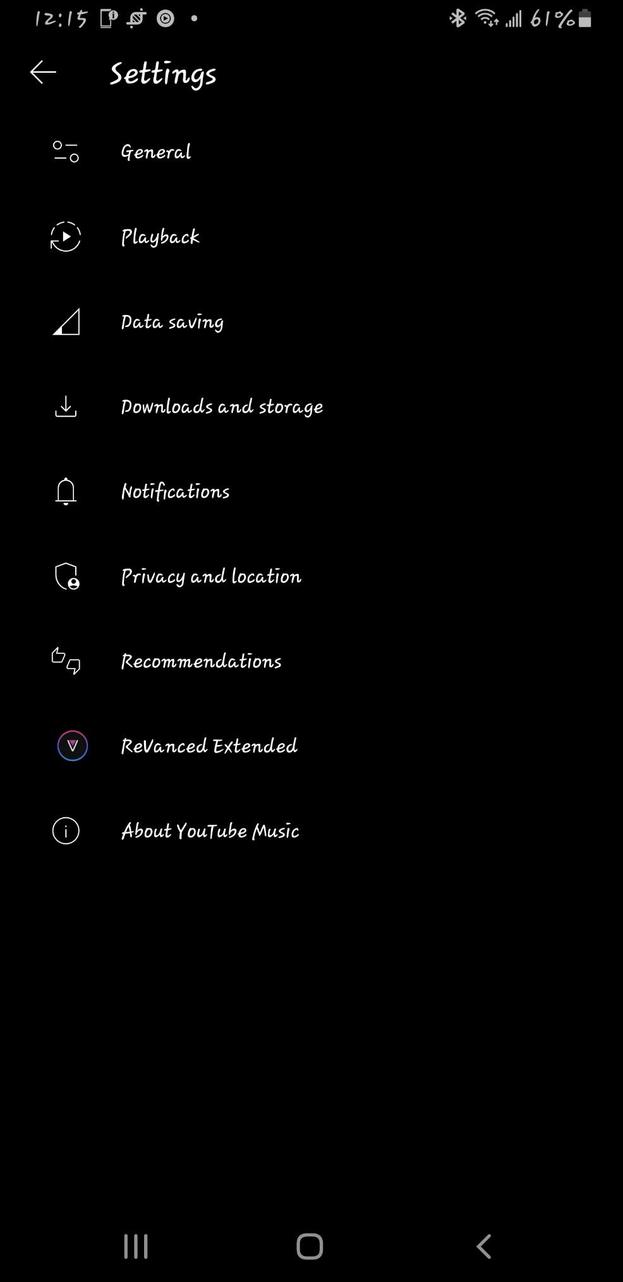Screen dimensions: 623x1282
Task: Open General settings
Action: point(156,152)
